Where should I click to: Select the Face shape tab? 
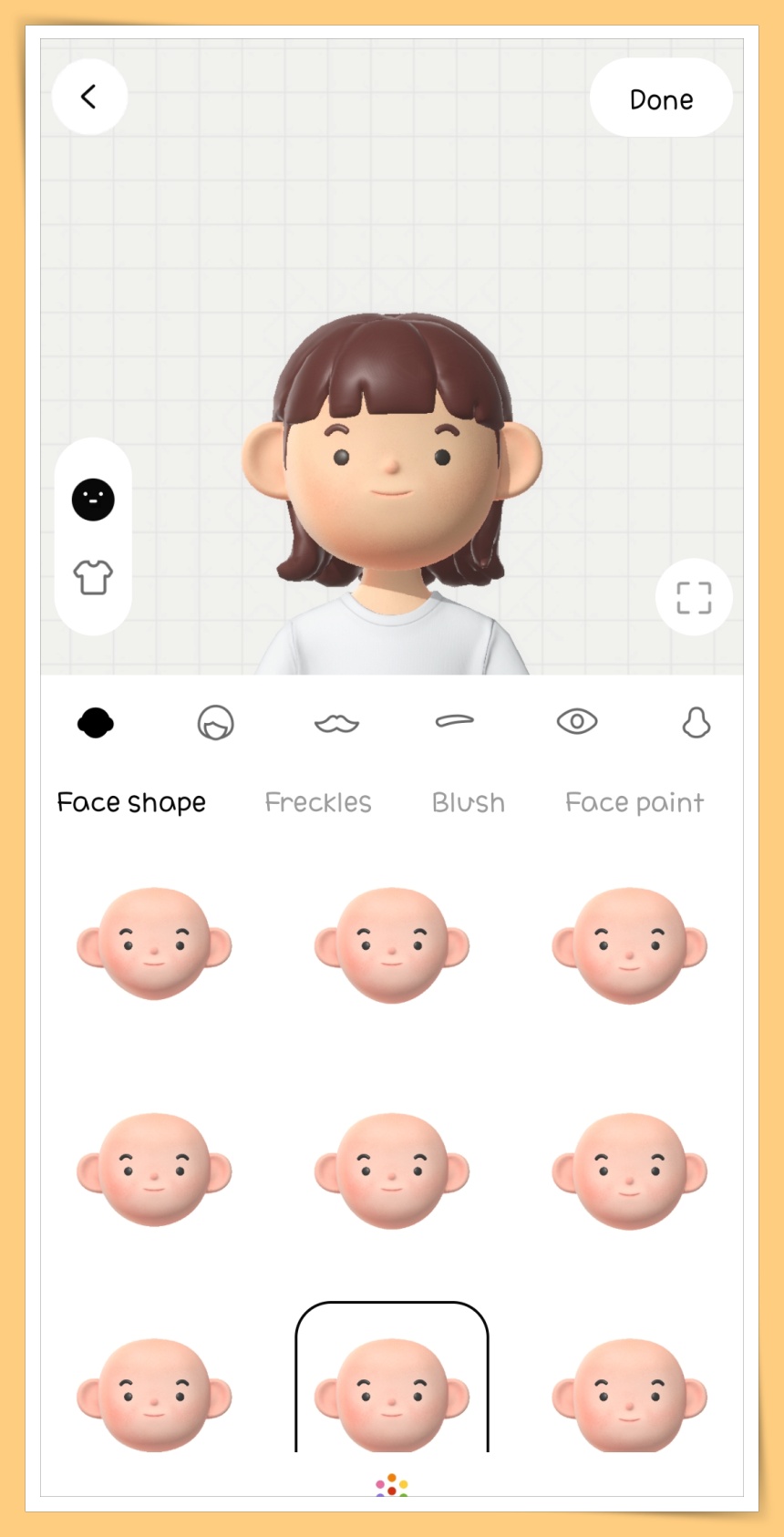pyautogui.click(x=131, y=802)
